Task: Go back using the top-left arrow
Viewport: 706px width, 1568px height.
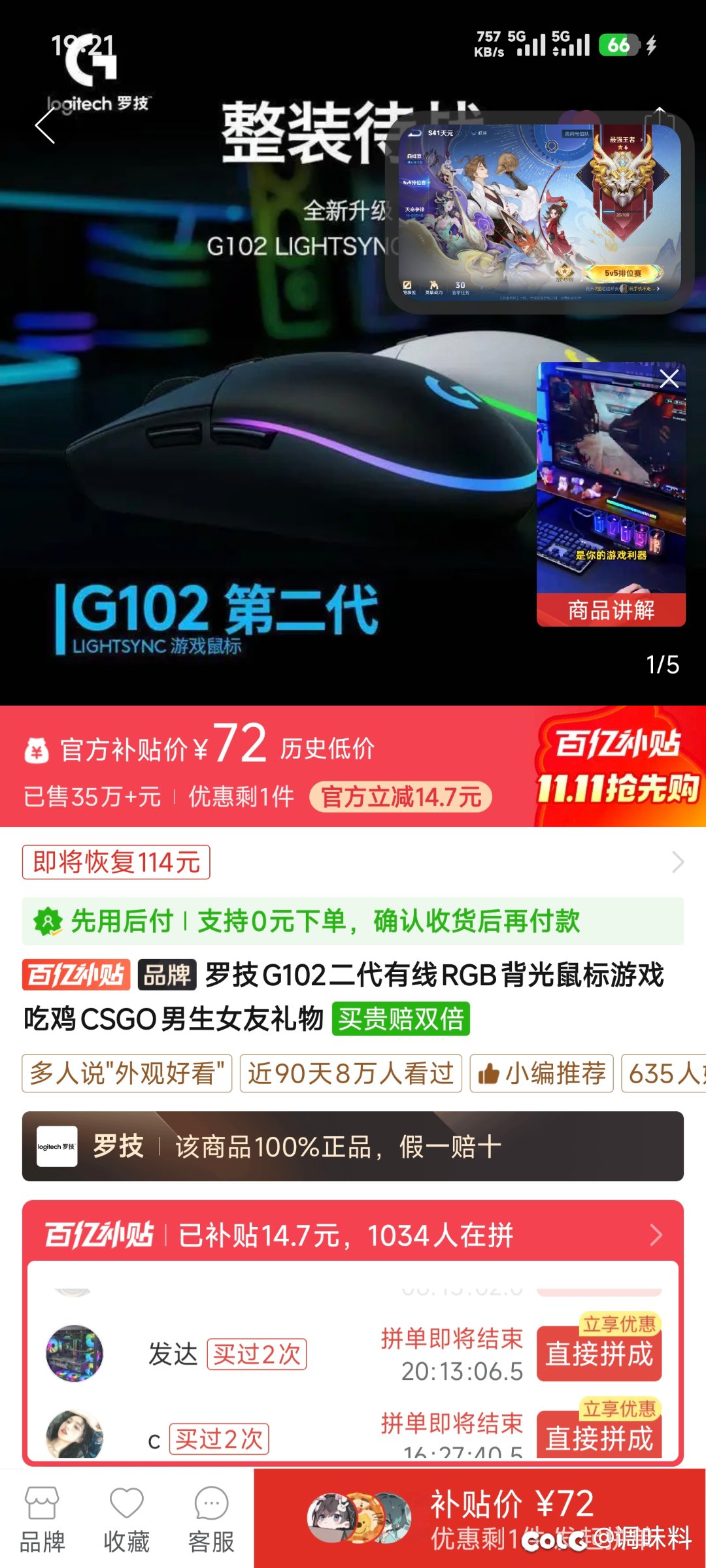Action: 45,125
